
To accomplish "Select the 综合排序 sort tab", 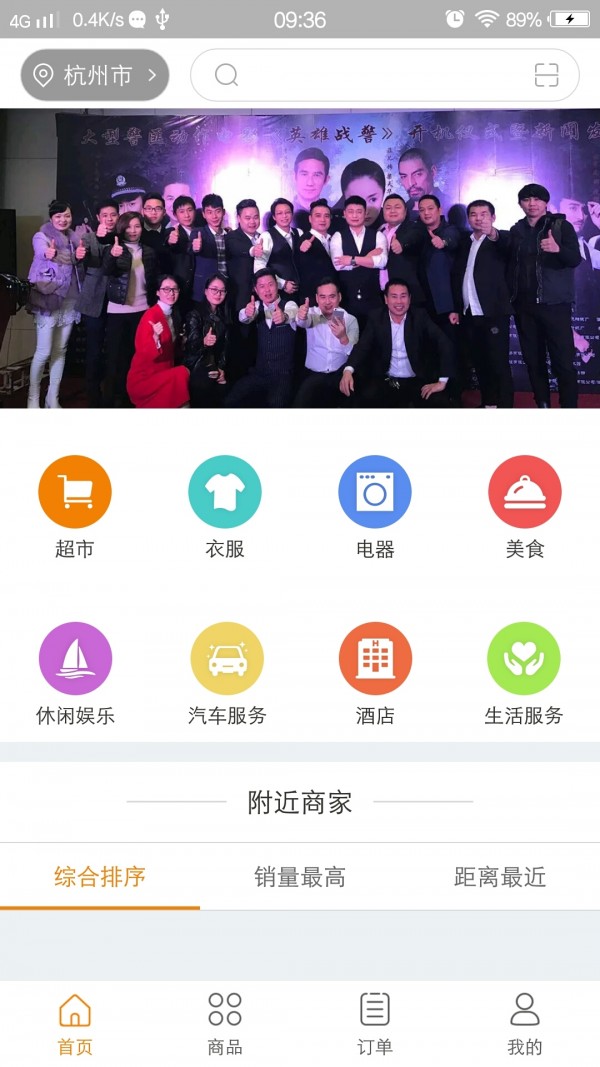I will point(100,877).
